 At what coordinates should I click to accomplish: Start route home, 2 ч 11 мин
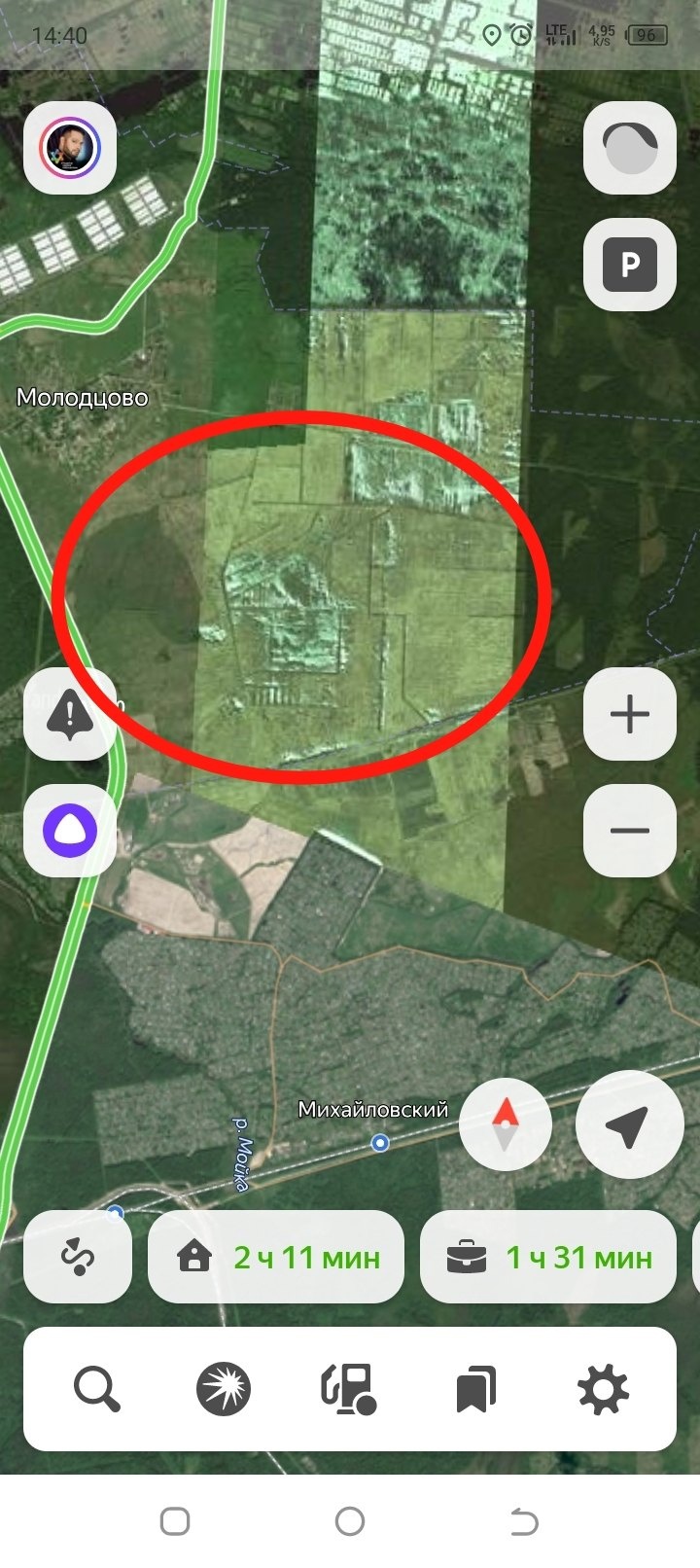click(276, 1257)
